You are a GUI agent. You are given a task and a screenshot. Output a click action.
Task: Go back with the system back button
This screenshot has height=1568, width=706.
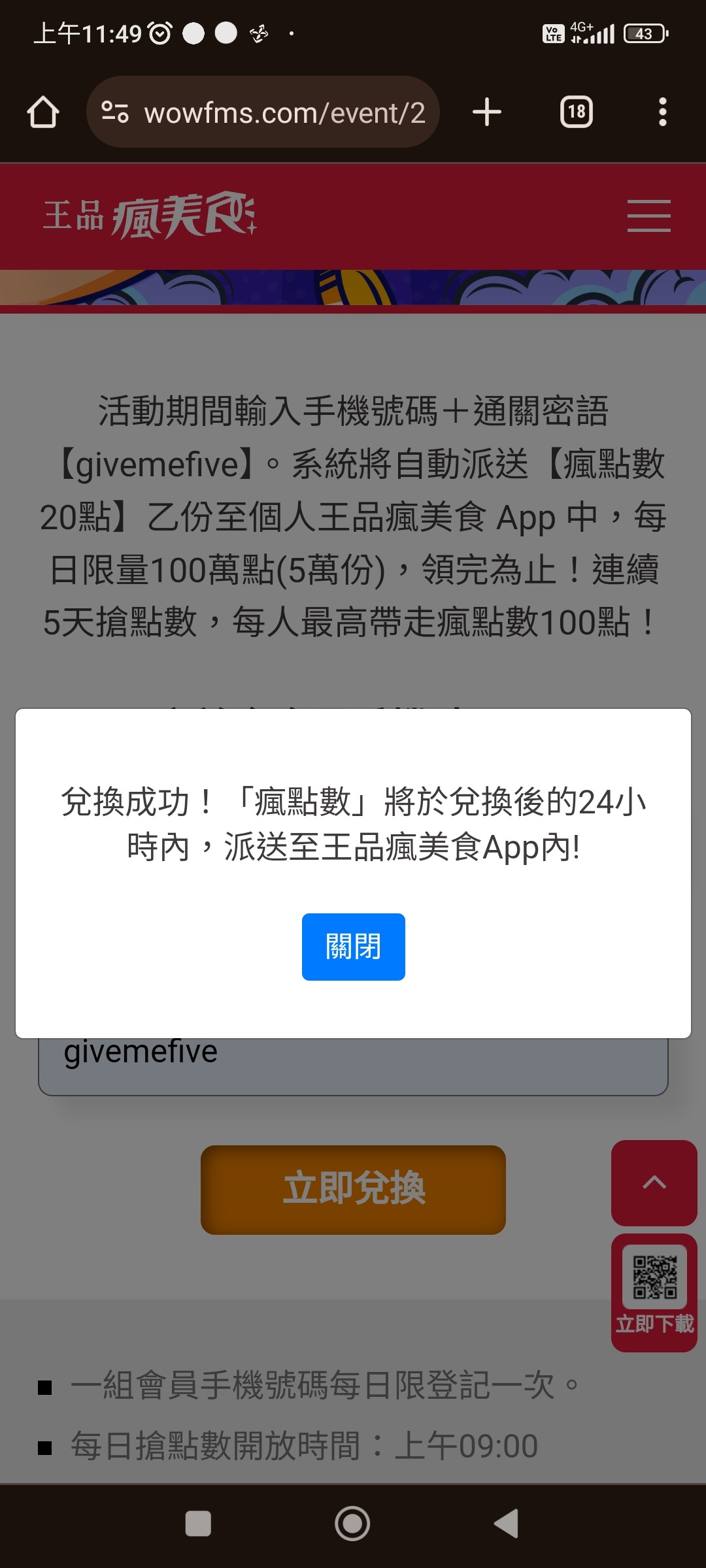point(507,1524)
